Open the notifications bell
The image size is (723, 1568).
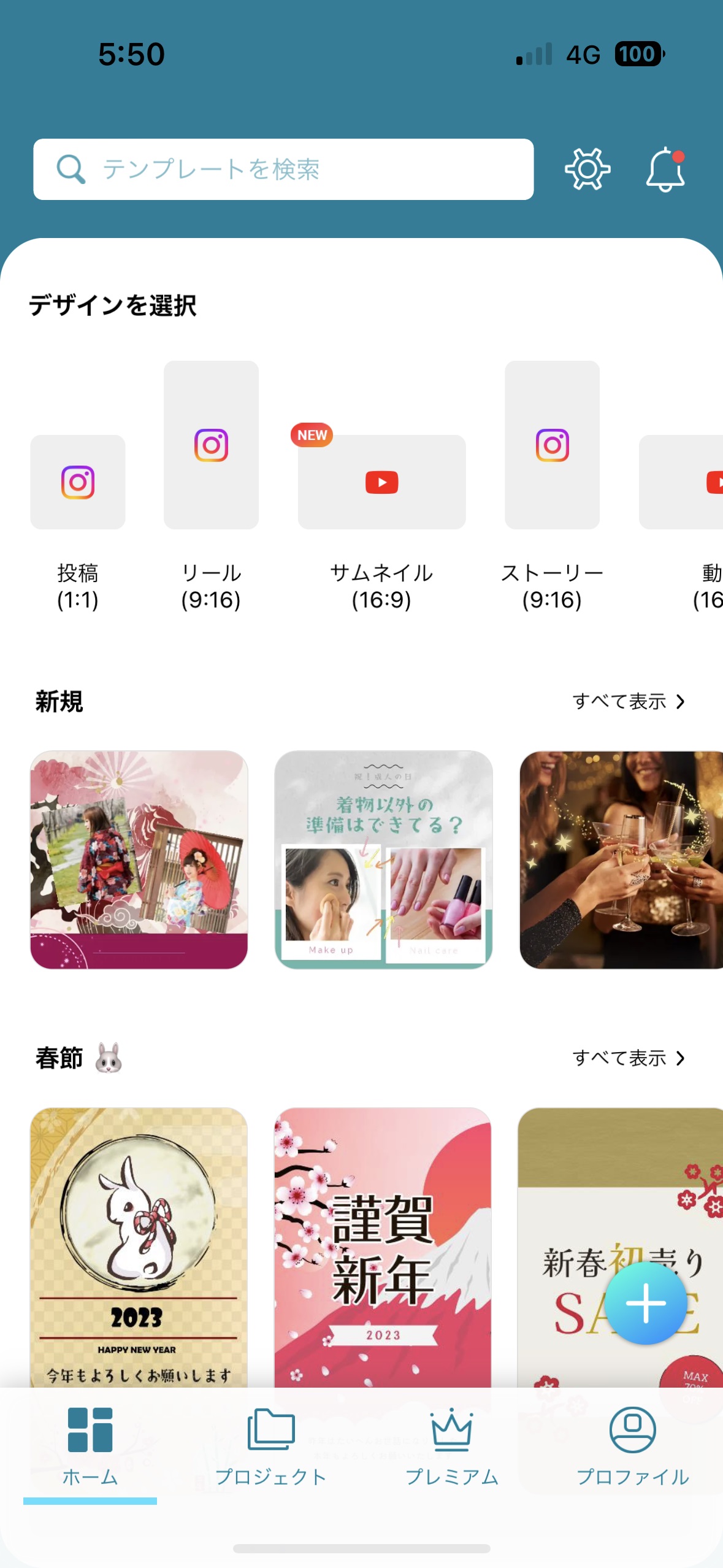[665, 170]
